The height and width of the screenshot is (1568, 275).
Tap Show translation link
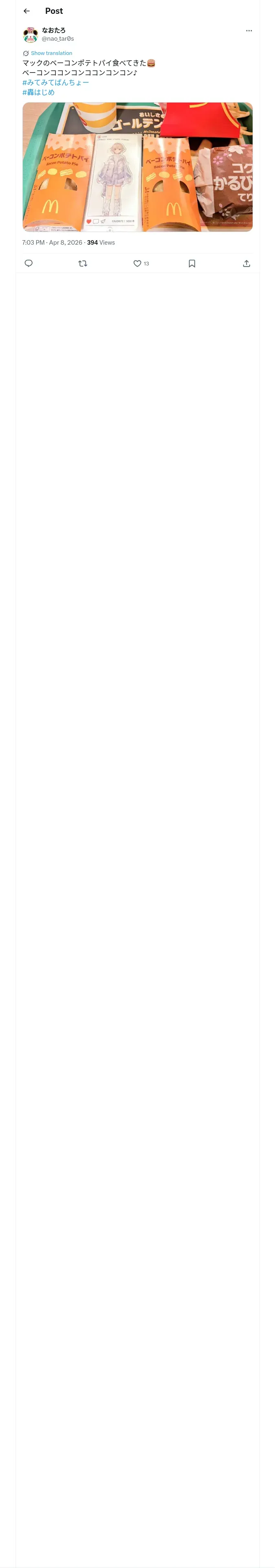[51, 54]
